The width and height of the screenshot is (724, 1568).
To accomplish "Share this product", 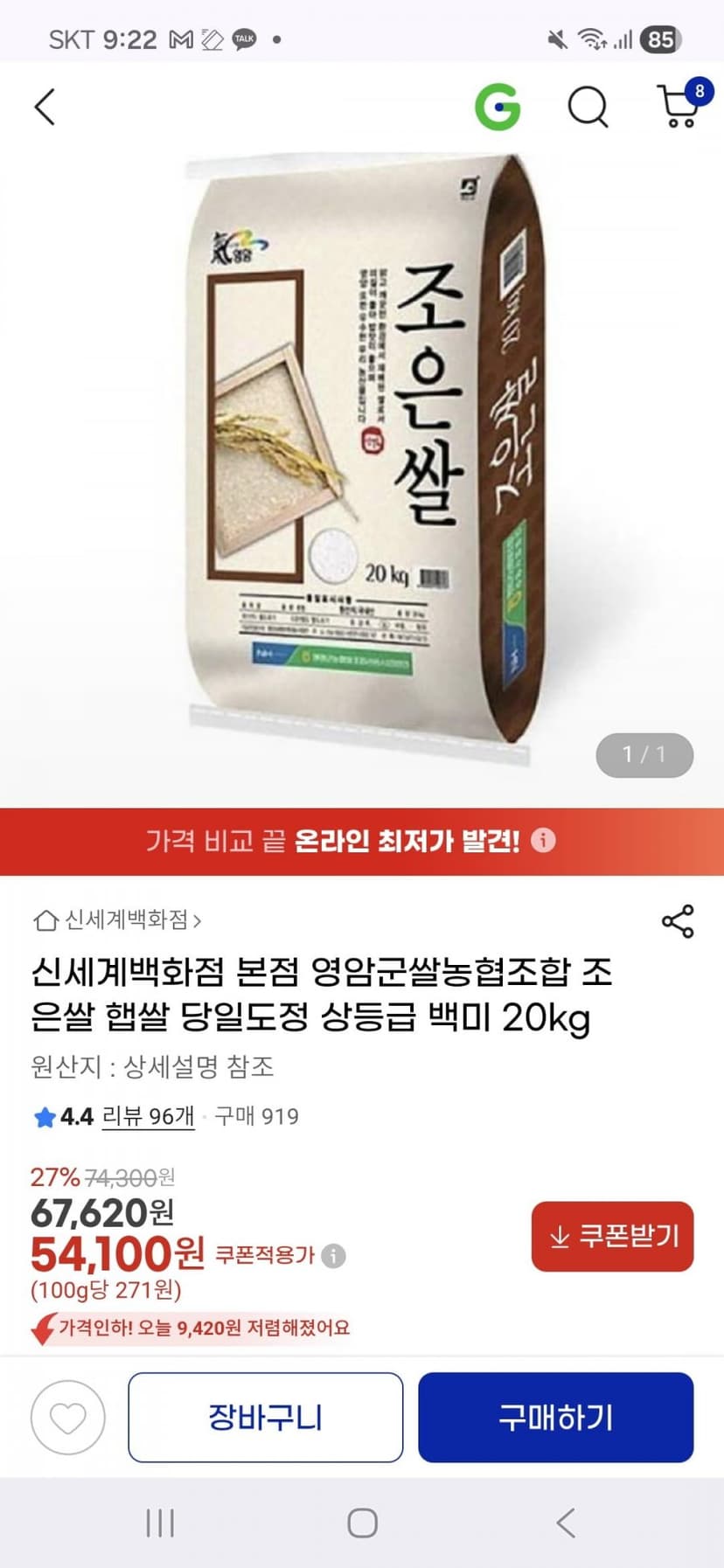I will (x=678, y=921).
